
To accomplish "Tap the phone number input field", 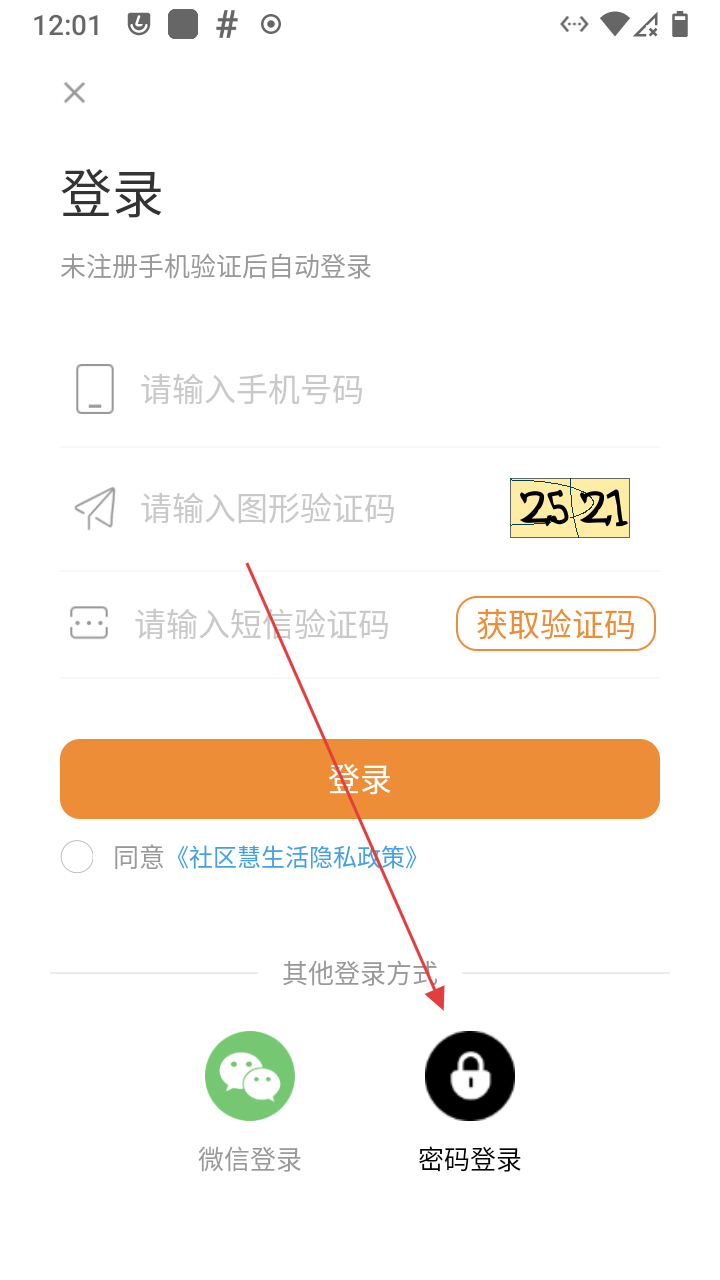I will [360, 389].
